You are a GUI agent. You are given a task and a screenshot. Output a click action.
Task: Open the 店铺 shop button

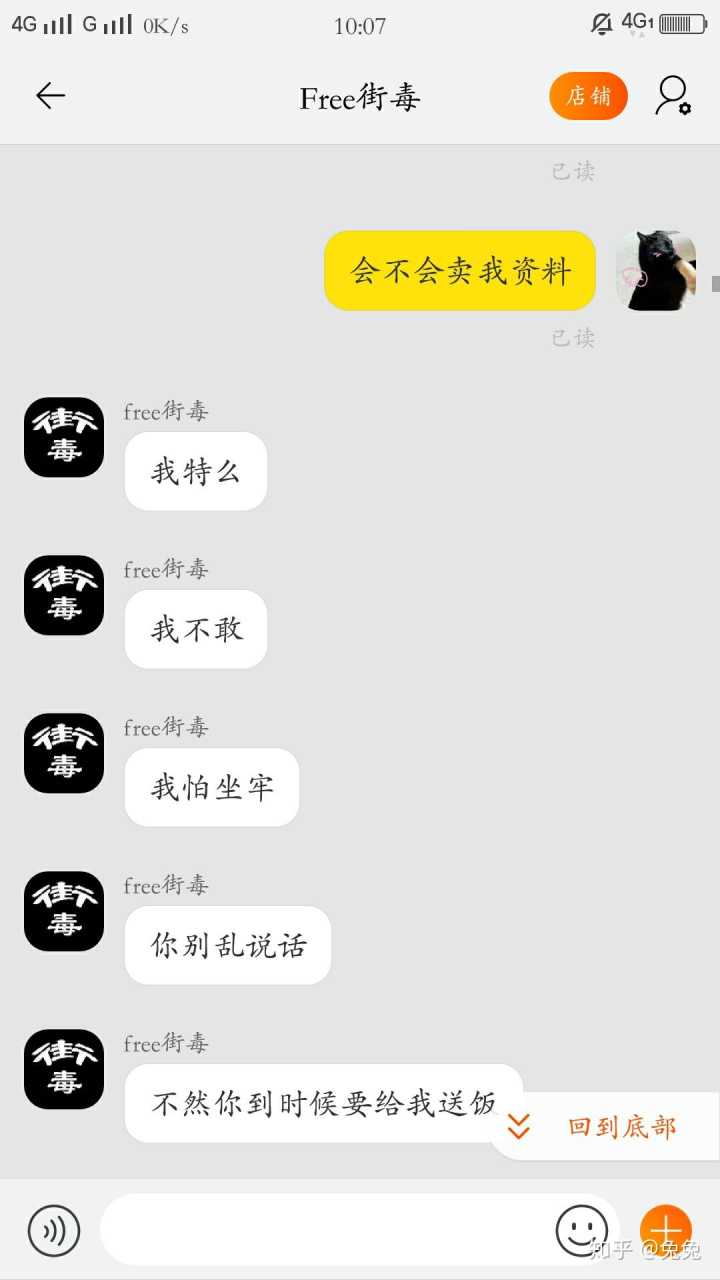[588, 96]
